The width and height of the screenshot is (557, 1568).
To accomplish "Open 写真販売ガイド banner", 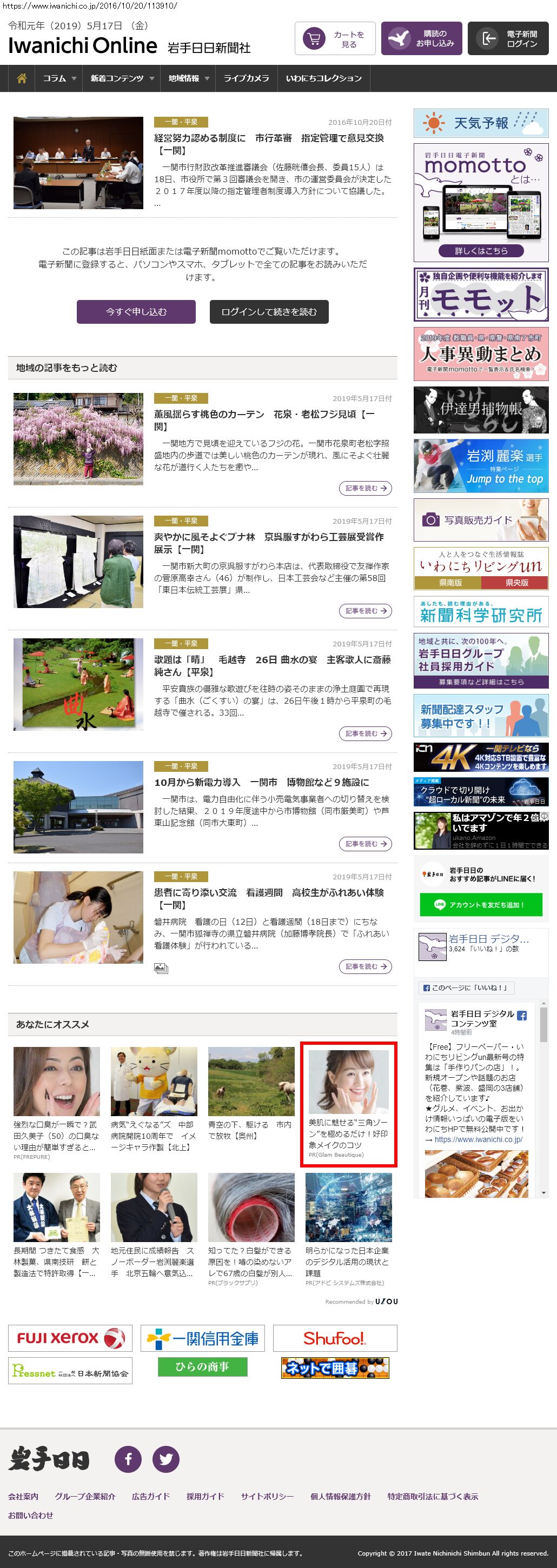I will 480,520.
